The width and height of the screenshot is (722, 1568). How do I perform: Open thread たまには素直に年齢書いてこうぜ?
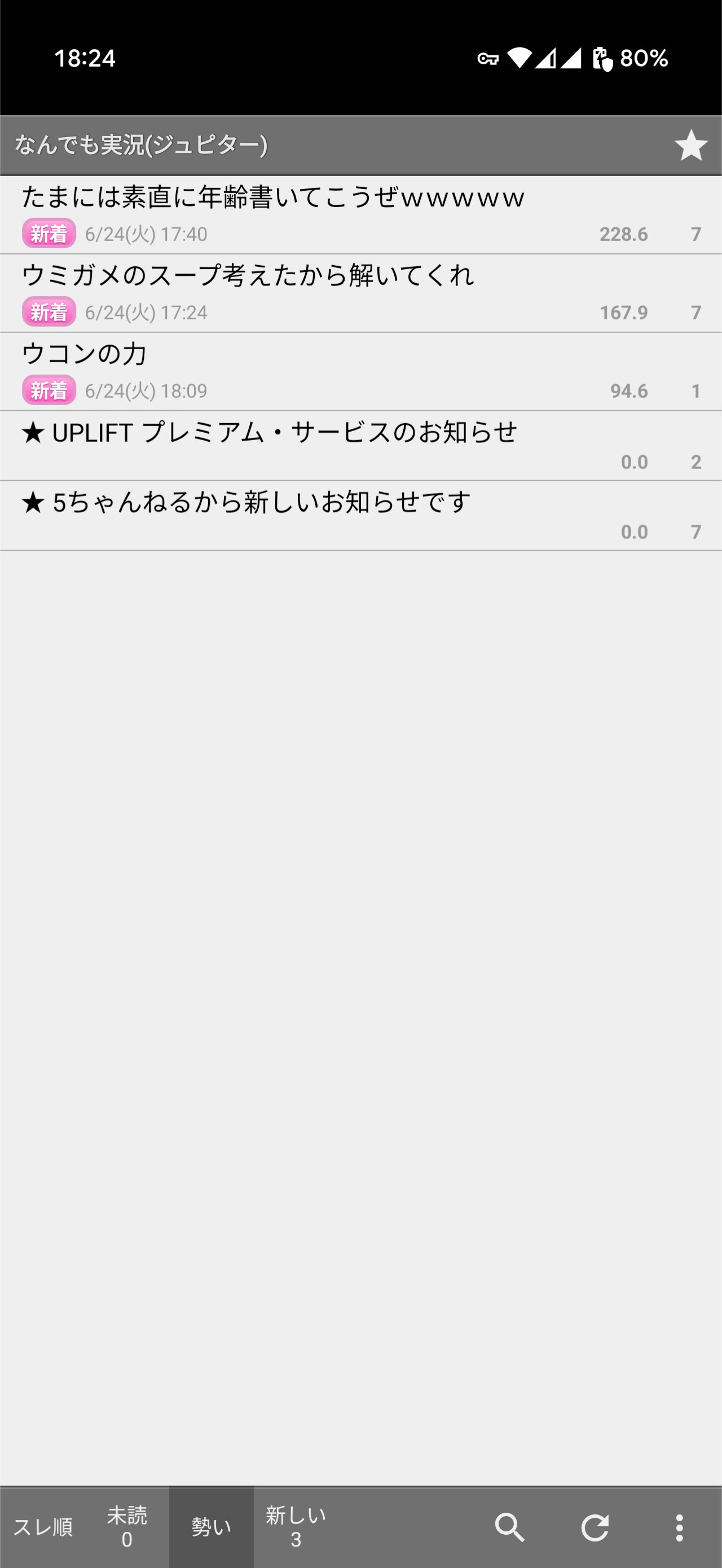pos(361,215)
